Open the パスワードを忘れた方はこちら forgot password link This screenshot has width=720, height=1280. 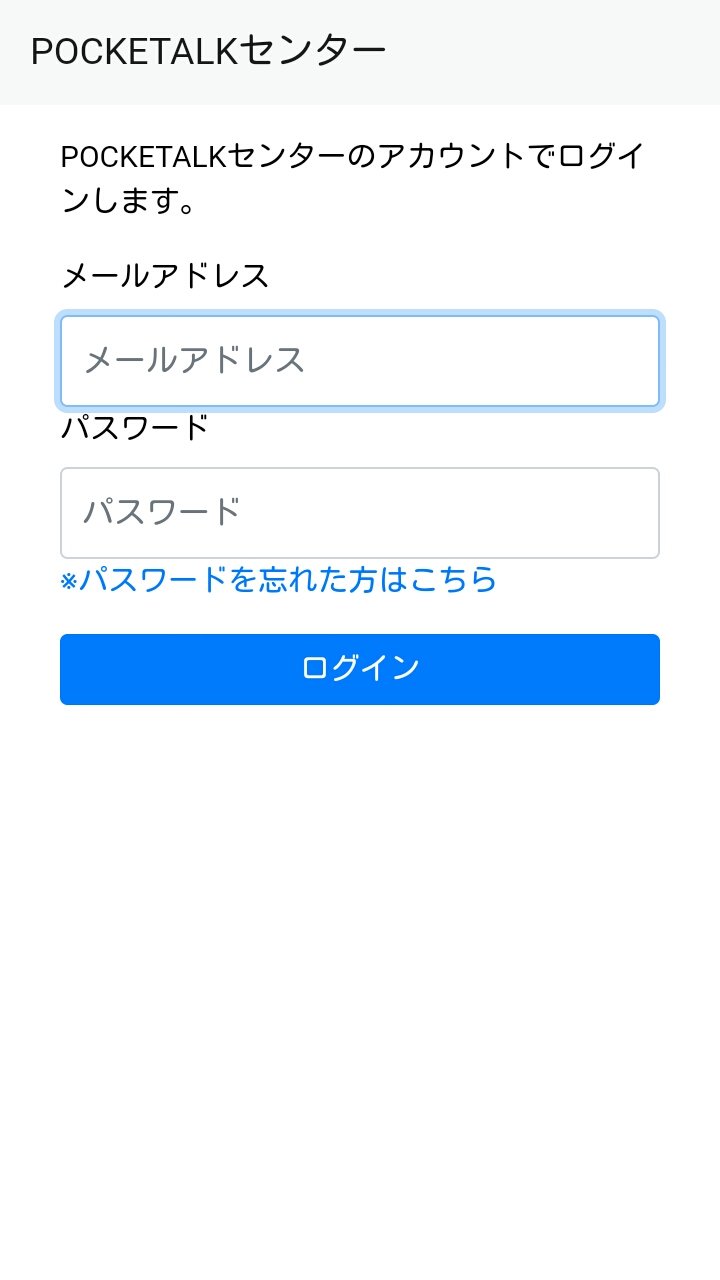click(x=280, y=580)
